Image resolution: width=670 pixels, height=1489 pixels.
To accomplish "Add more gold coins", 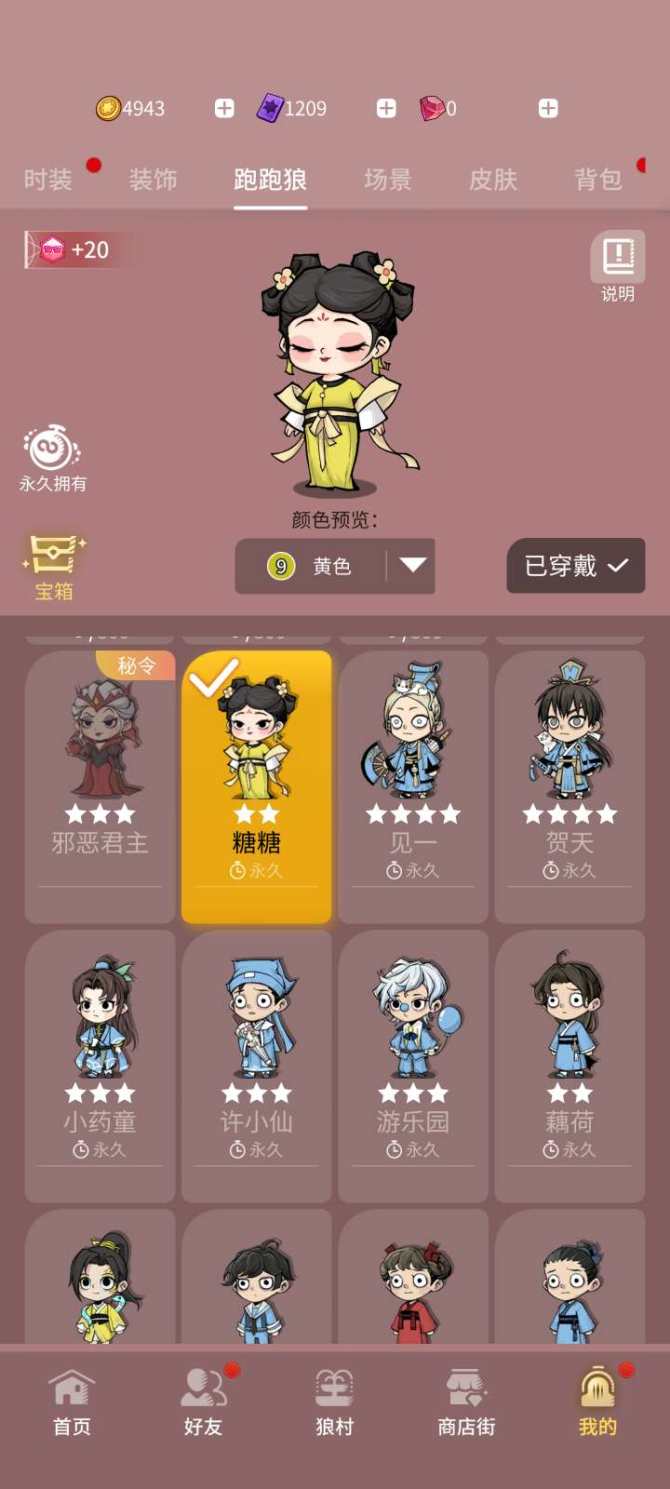I will [x=224, y=108].
